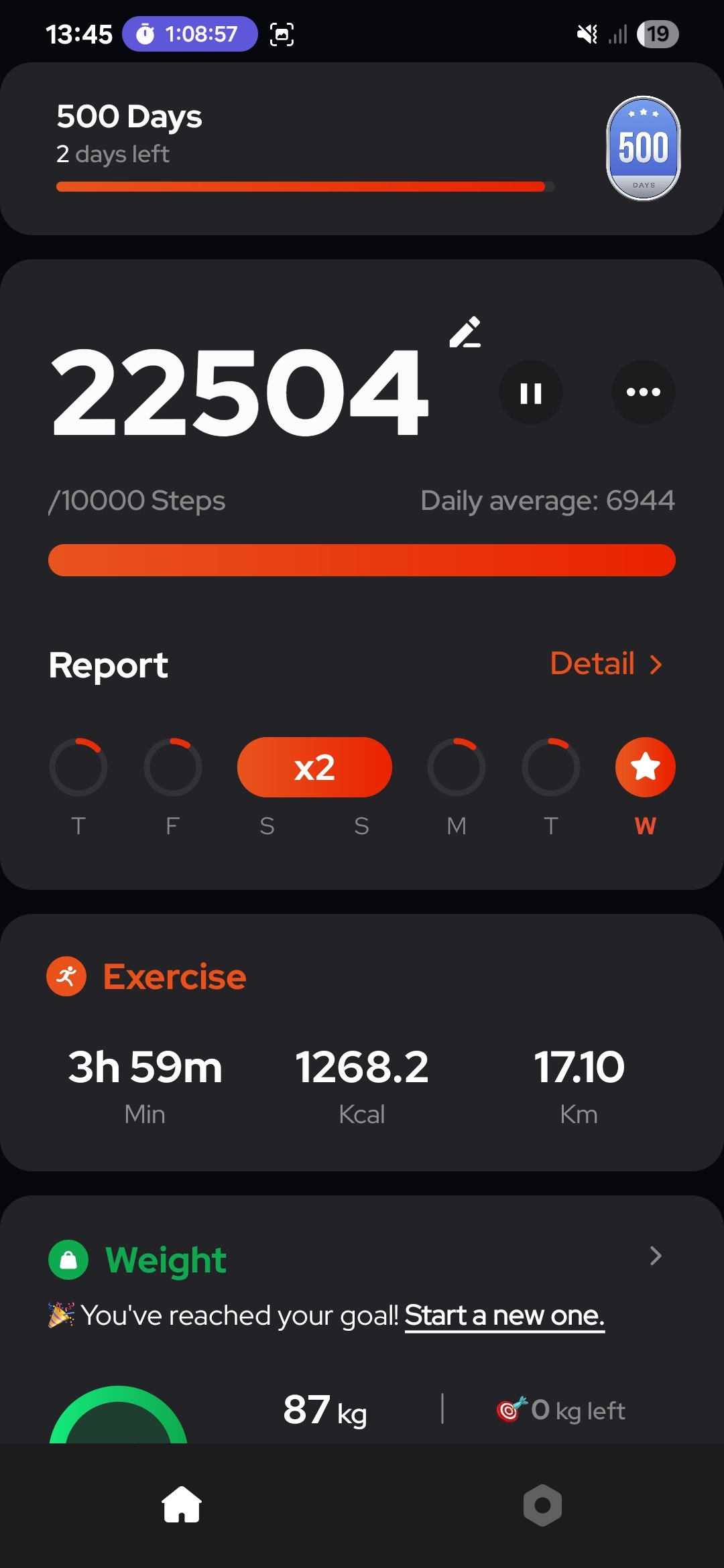Edit the step count with the pencil icon
The image size is (724, 1568).
(x=465, y=332)
